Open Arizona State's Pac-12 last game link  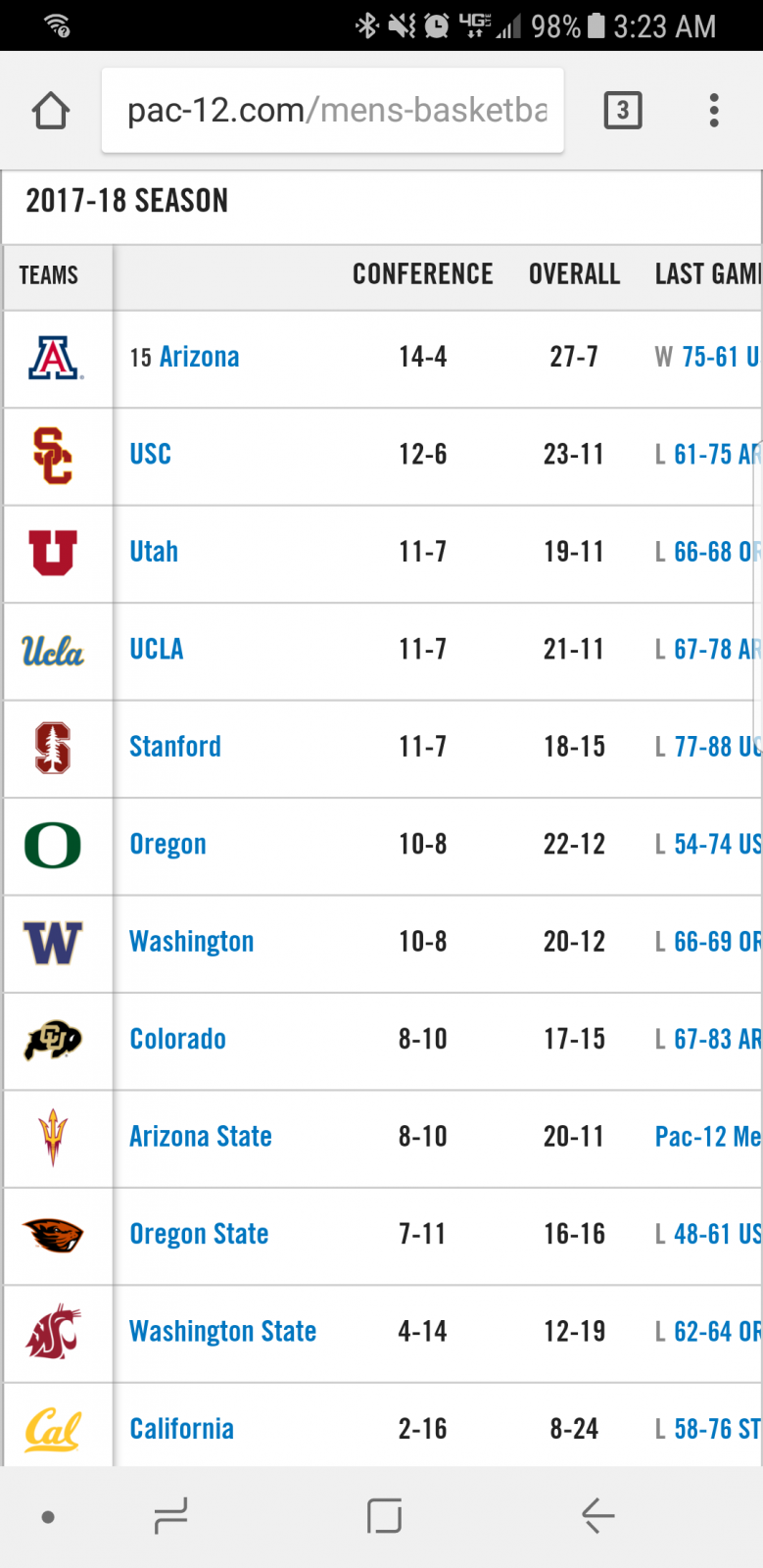point(708,1137)
